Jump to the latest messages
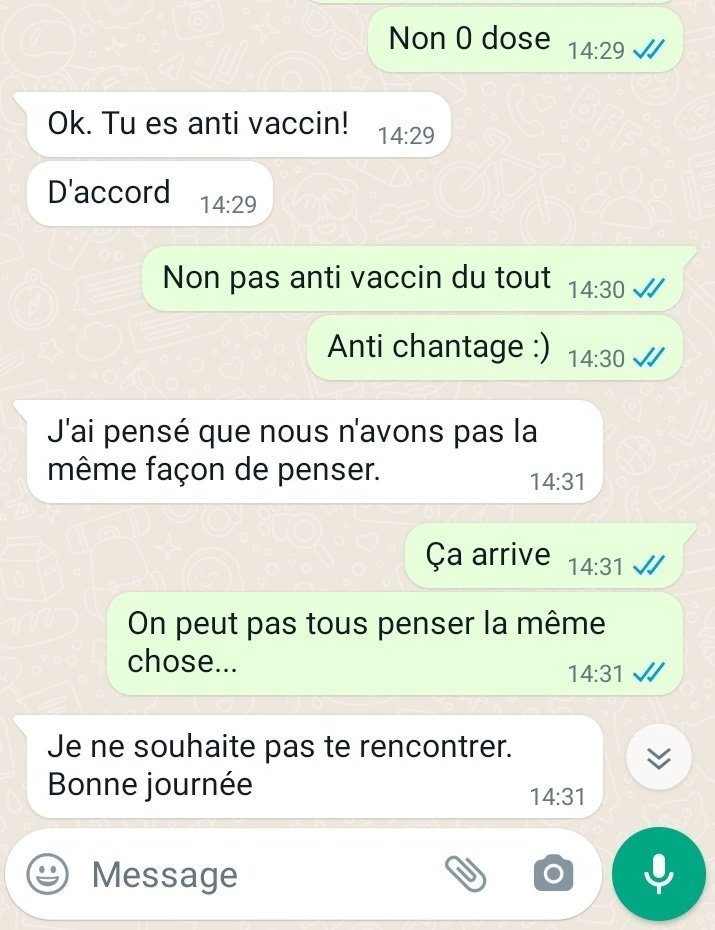715x930 pixels. [658, 757]
